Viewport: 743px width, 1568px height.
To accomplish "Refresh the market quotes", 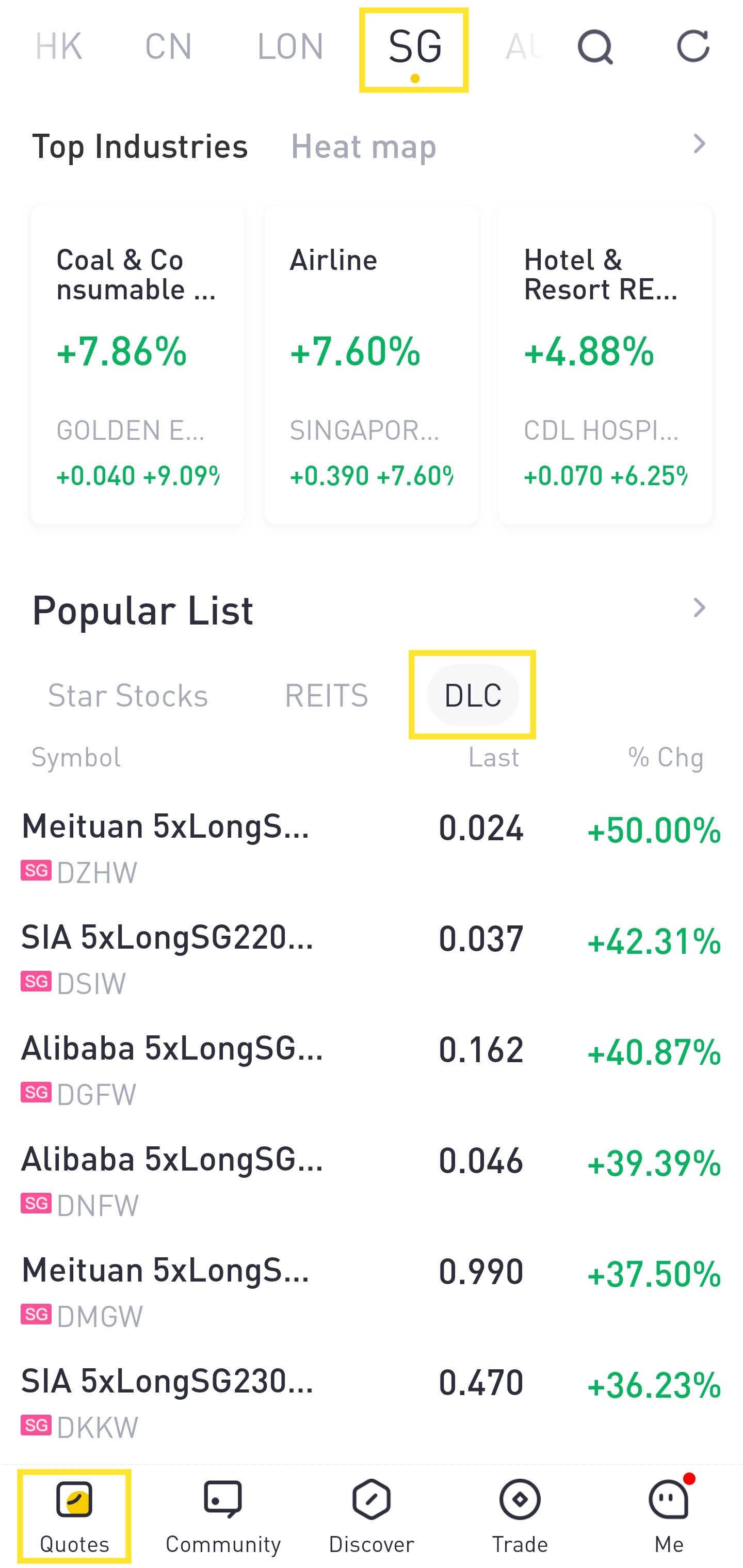I will pos(692,46).
